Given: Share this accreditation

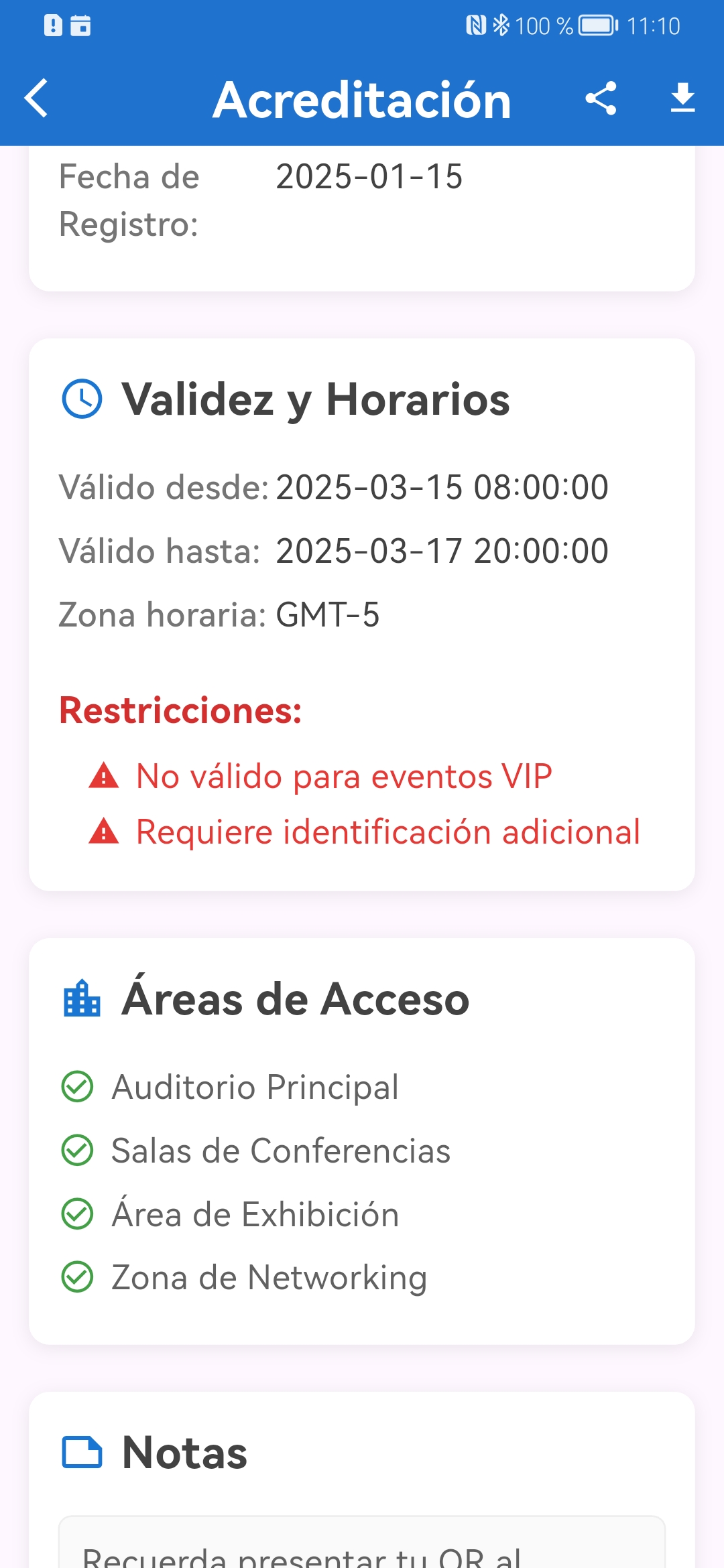Looking at the screenshot, I should click(x=601, y=99).
